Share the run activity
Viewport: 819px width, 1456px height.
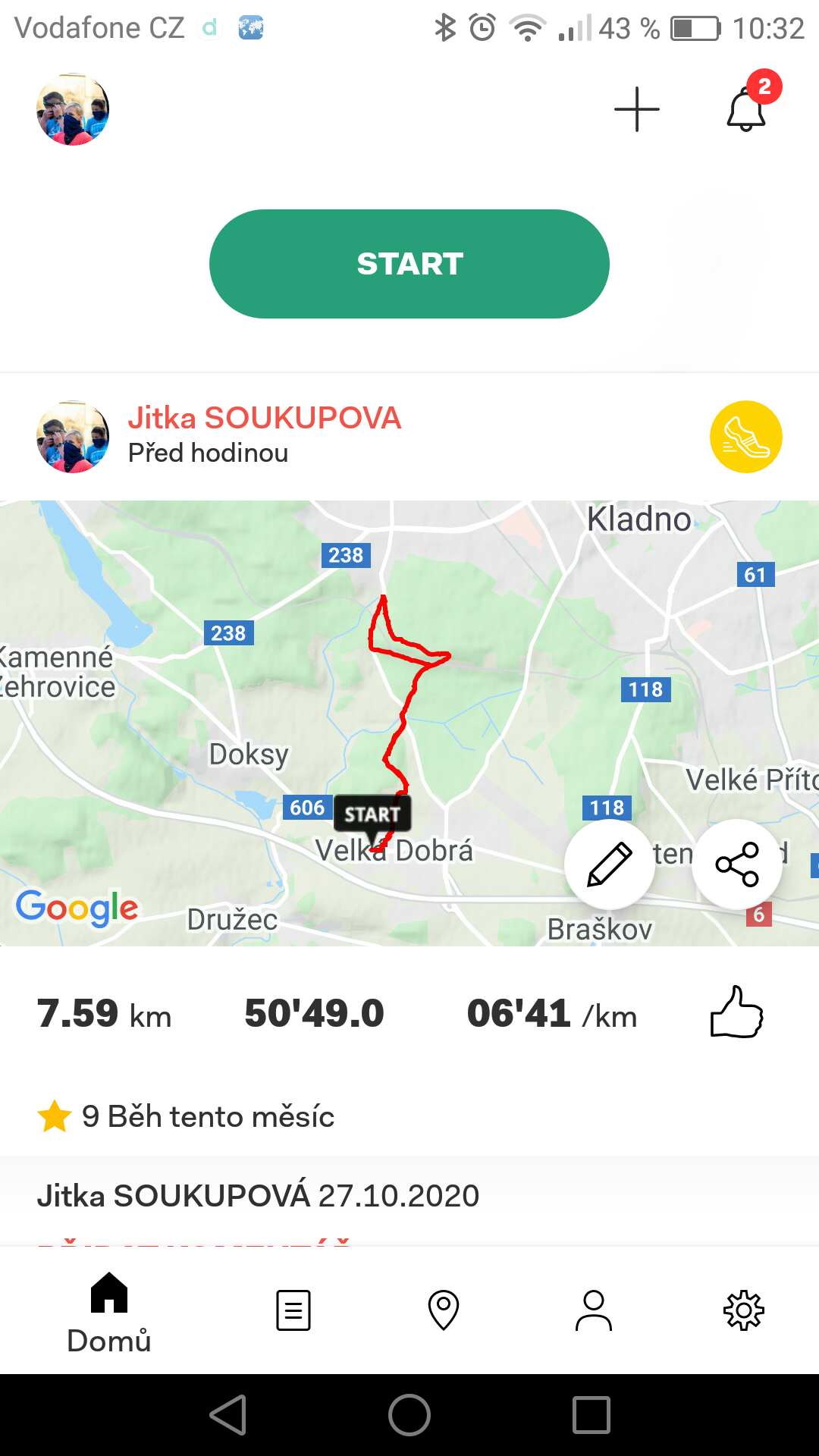737,864
